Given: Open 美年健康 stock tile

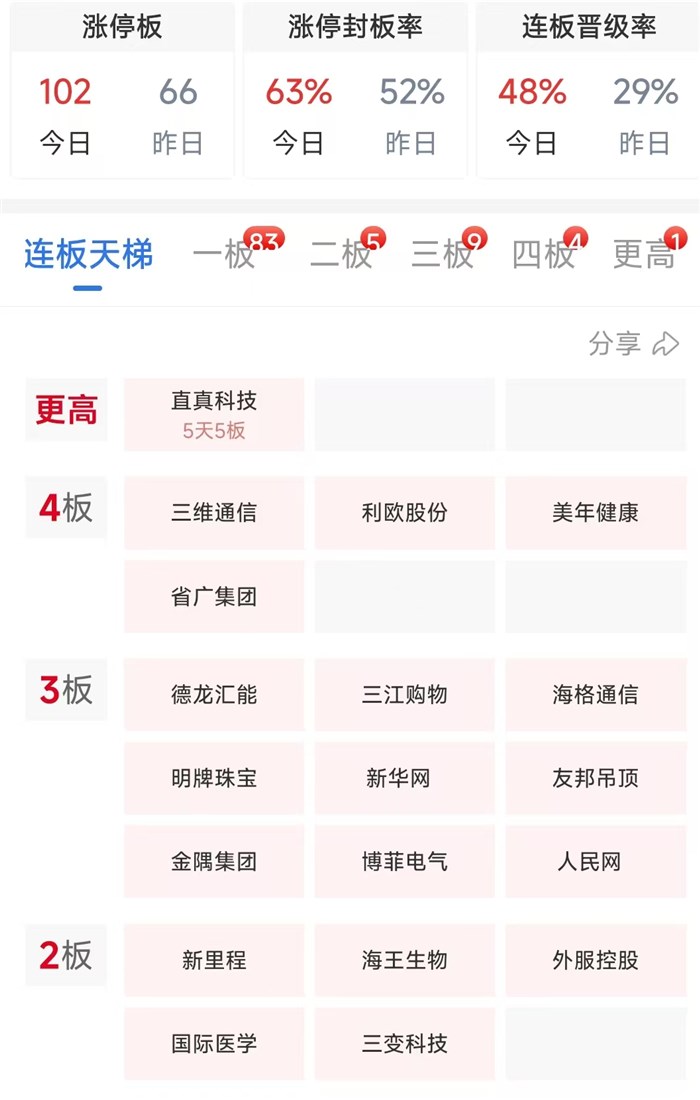Looking at the screenshot, I should pyautogui.click(x=595, y=513).
